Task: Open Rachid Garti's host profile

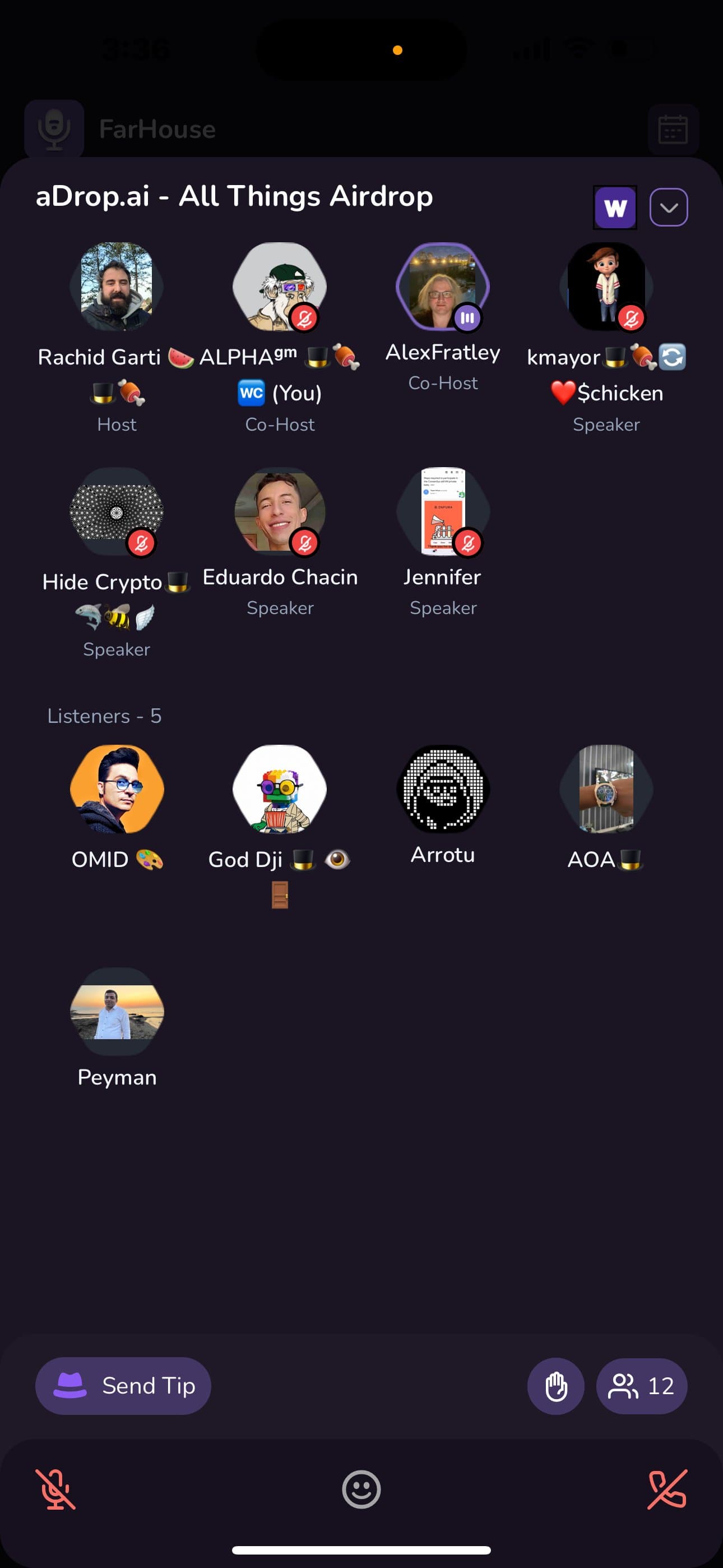Action: click(116, 286)
